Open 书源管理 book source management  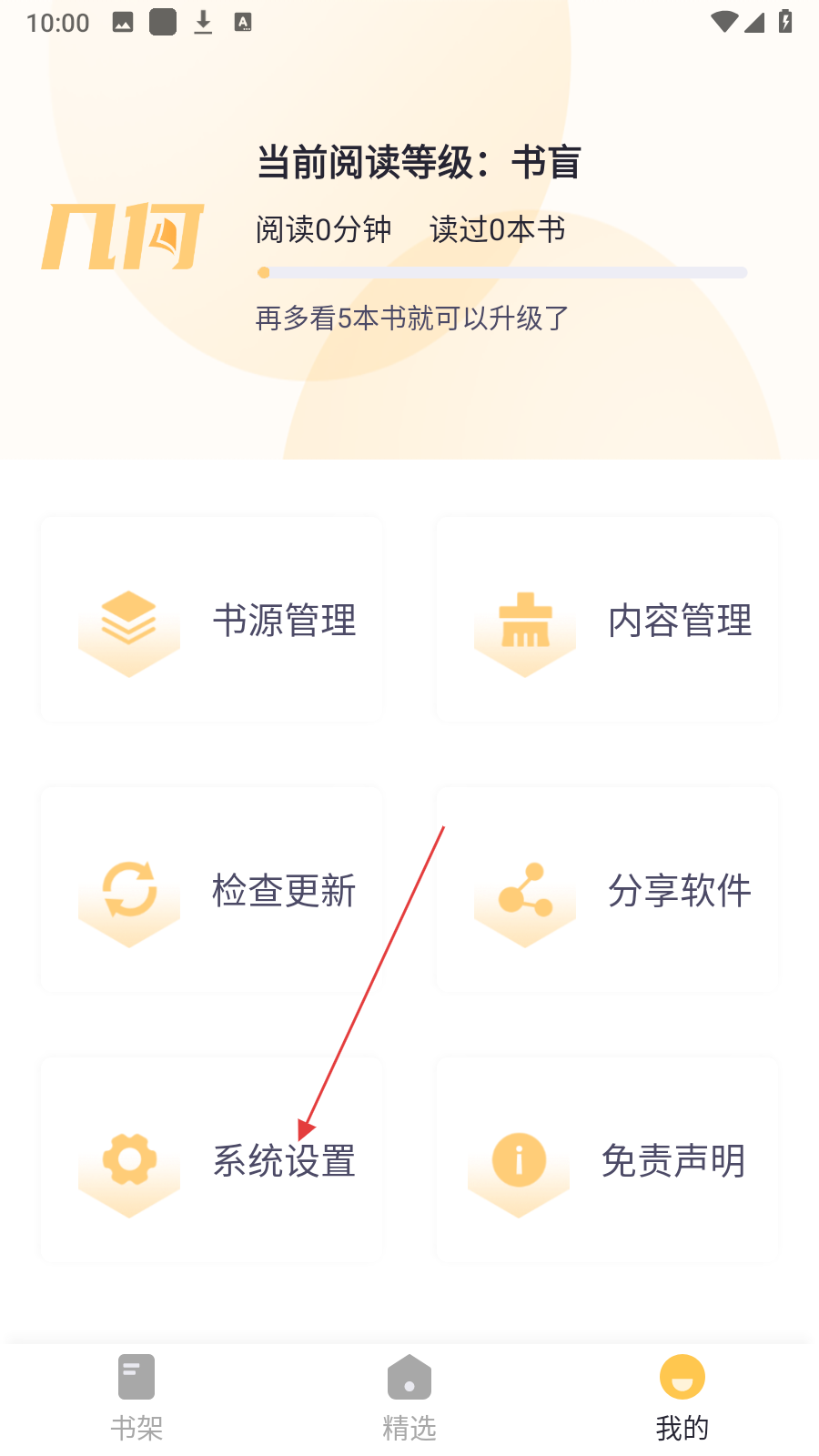click(211, 621)
